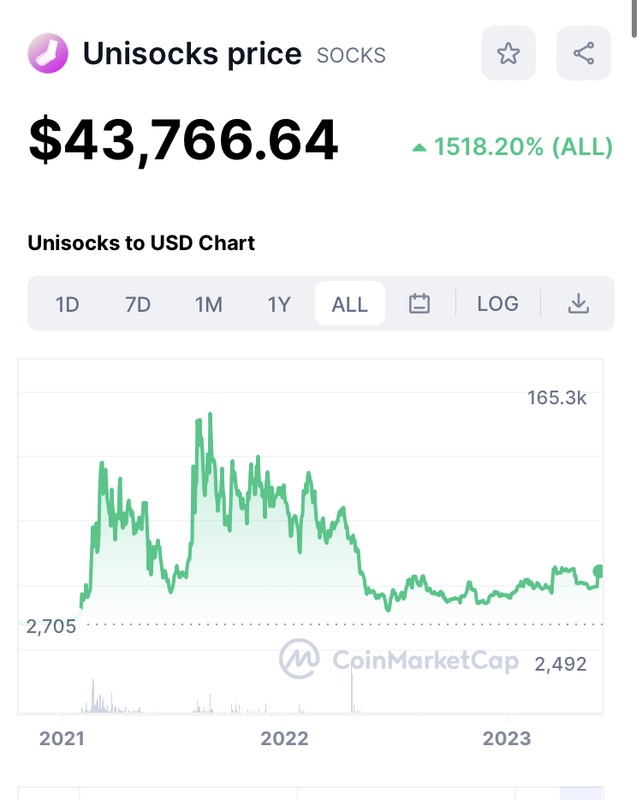Viewport: 642px width, 800px height.
Task: Switch chart to 1D range
Action: click(x=67, y=304)
